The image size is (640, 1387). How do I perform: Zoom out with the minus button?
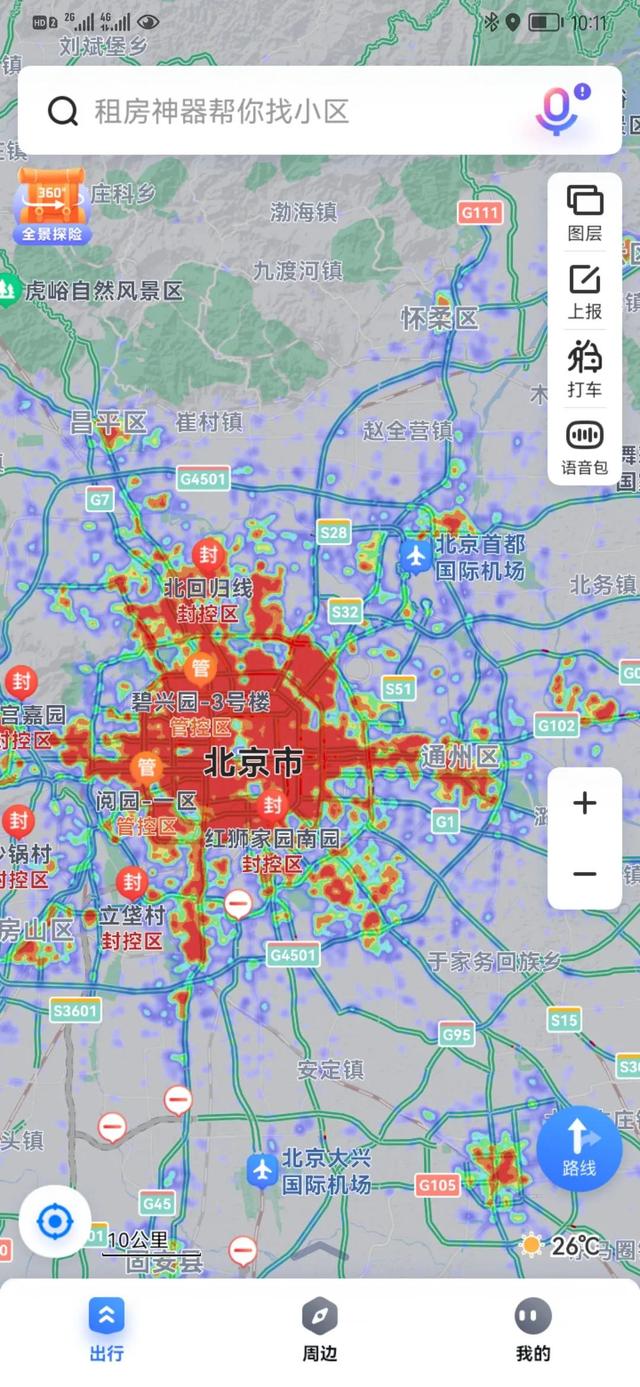[585, 874]
